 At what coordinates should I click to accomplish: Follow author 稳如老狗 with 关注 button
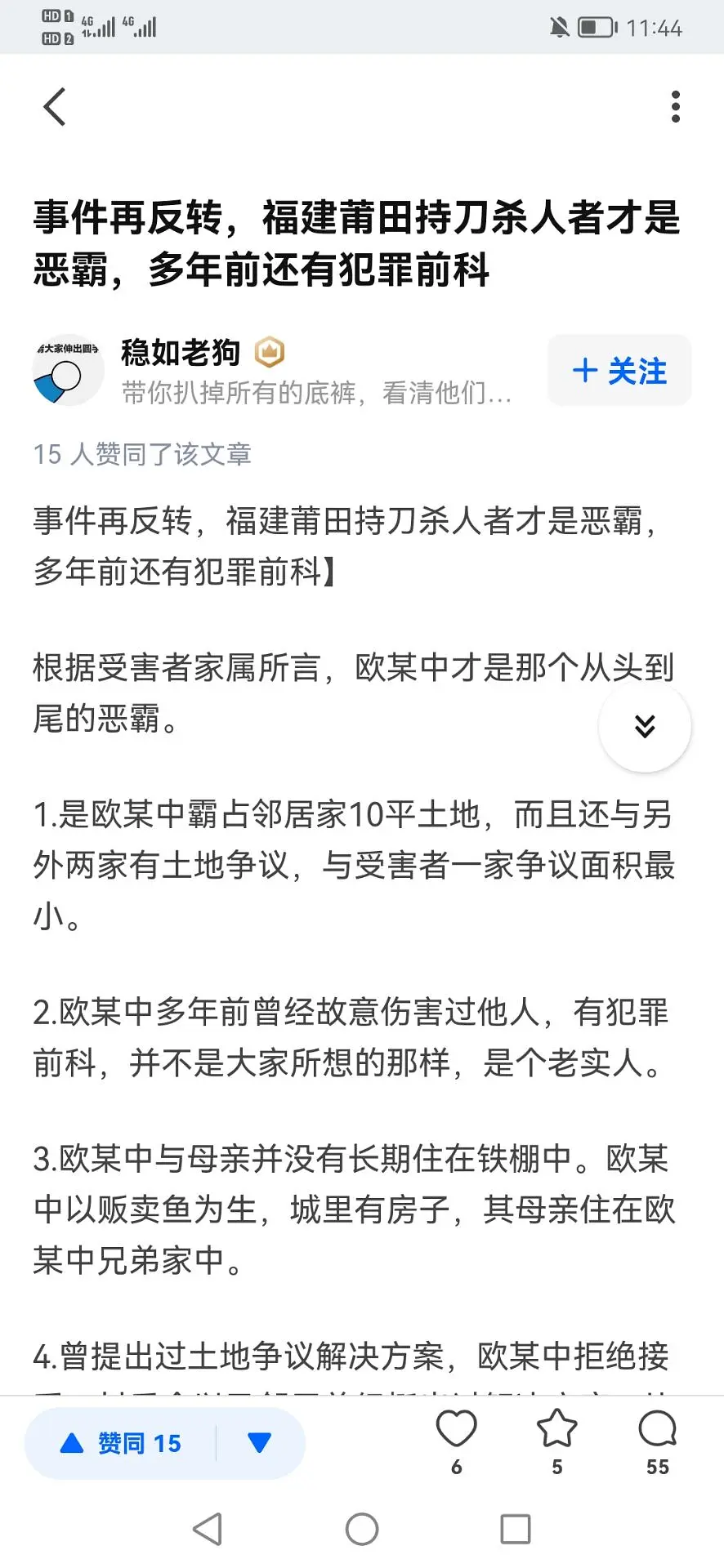point(619,371)
